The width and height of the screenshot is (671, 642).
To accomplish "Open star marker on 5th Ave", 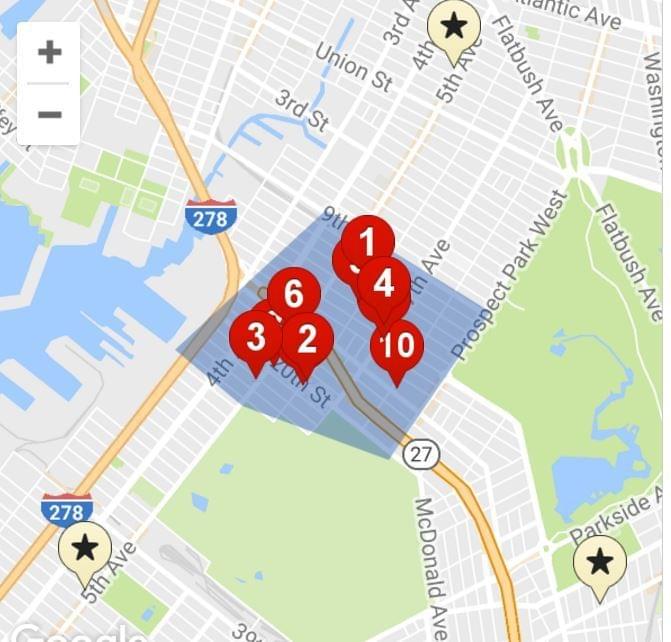I will [x=85, y=549].
